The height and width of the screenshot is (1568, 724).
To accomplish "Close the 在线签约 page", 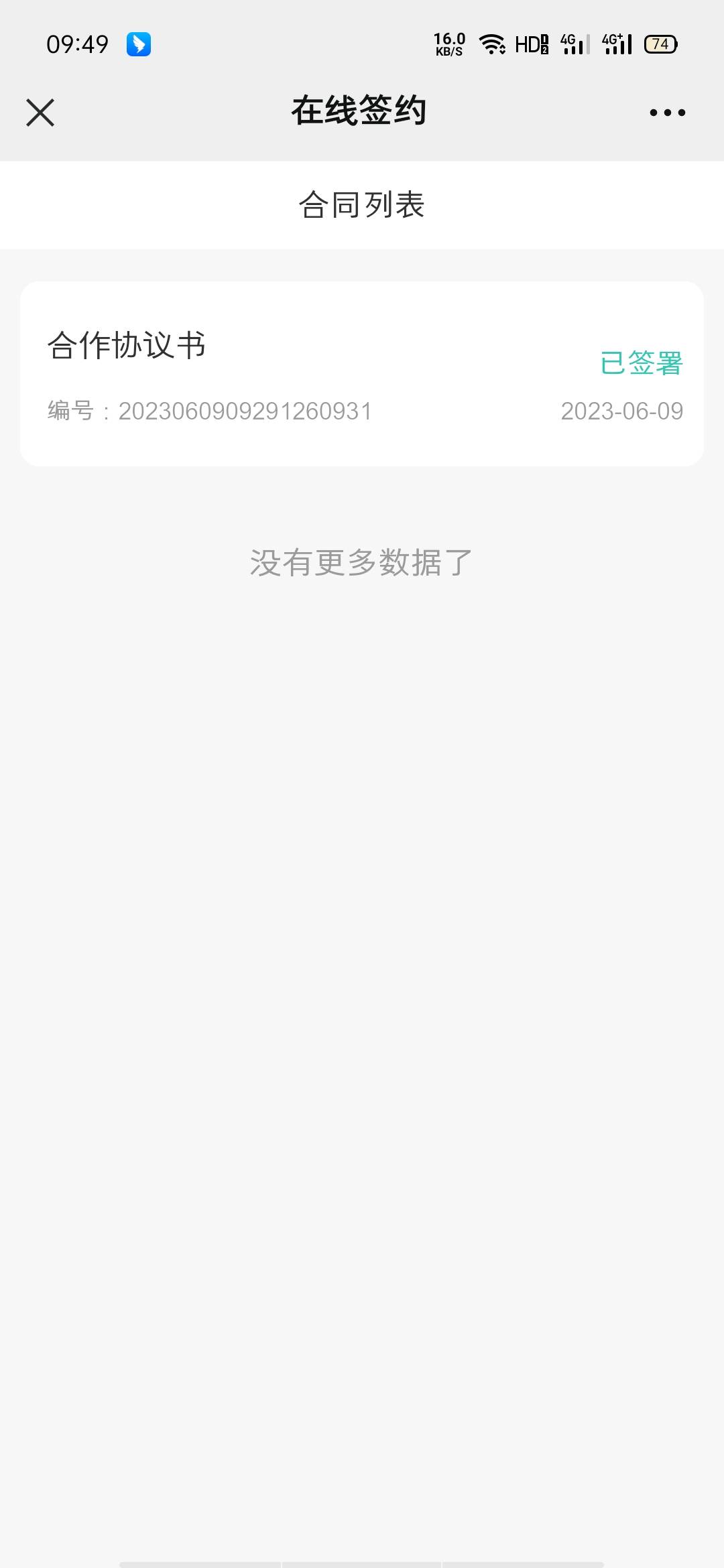I will [x=40, y=113].
